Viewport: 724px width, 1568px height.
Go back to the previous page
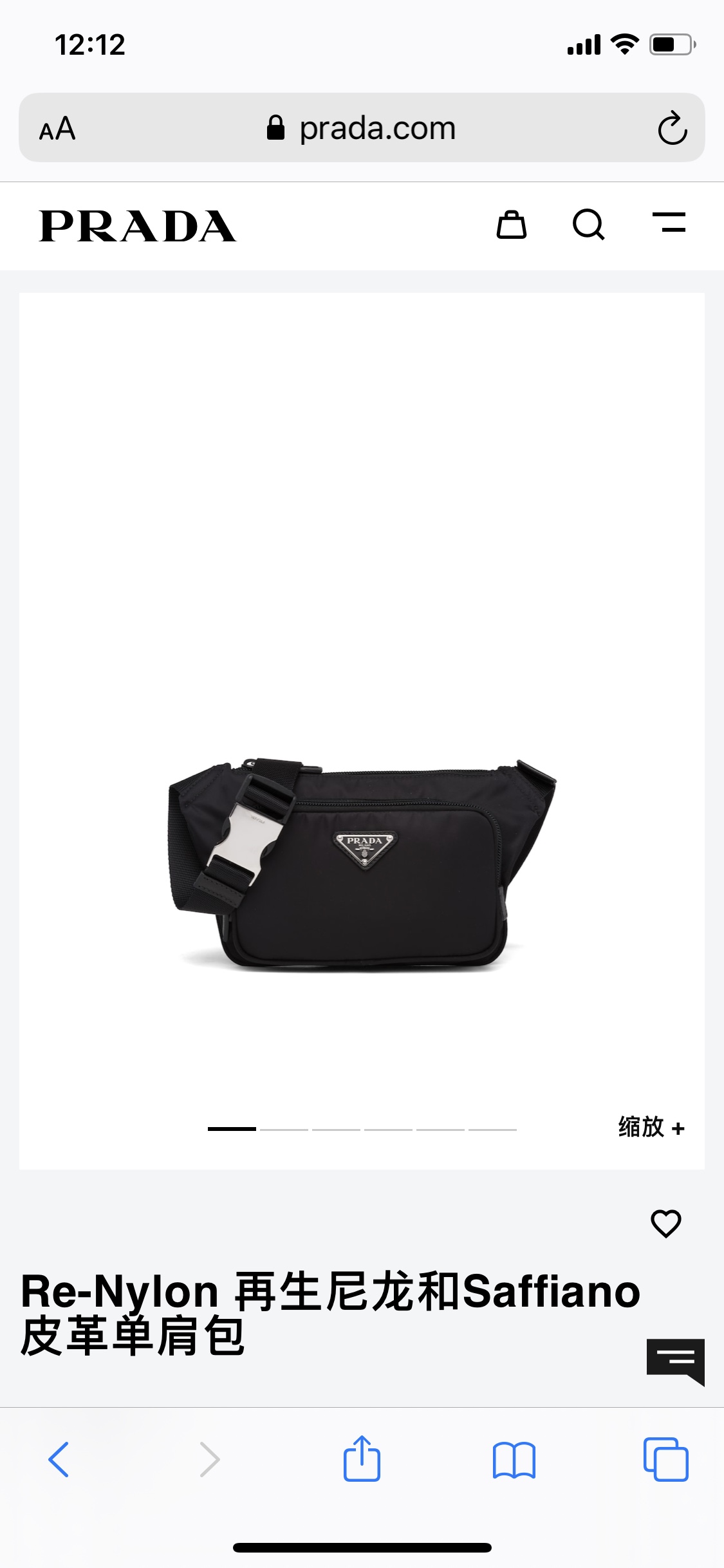59,1460
